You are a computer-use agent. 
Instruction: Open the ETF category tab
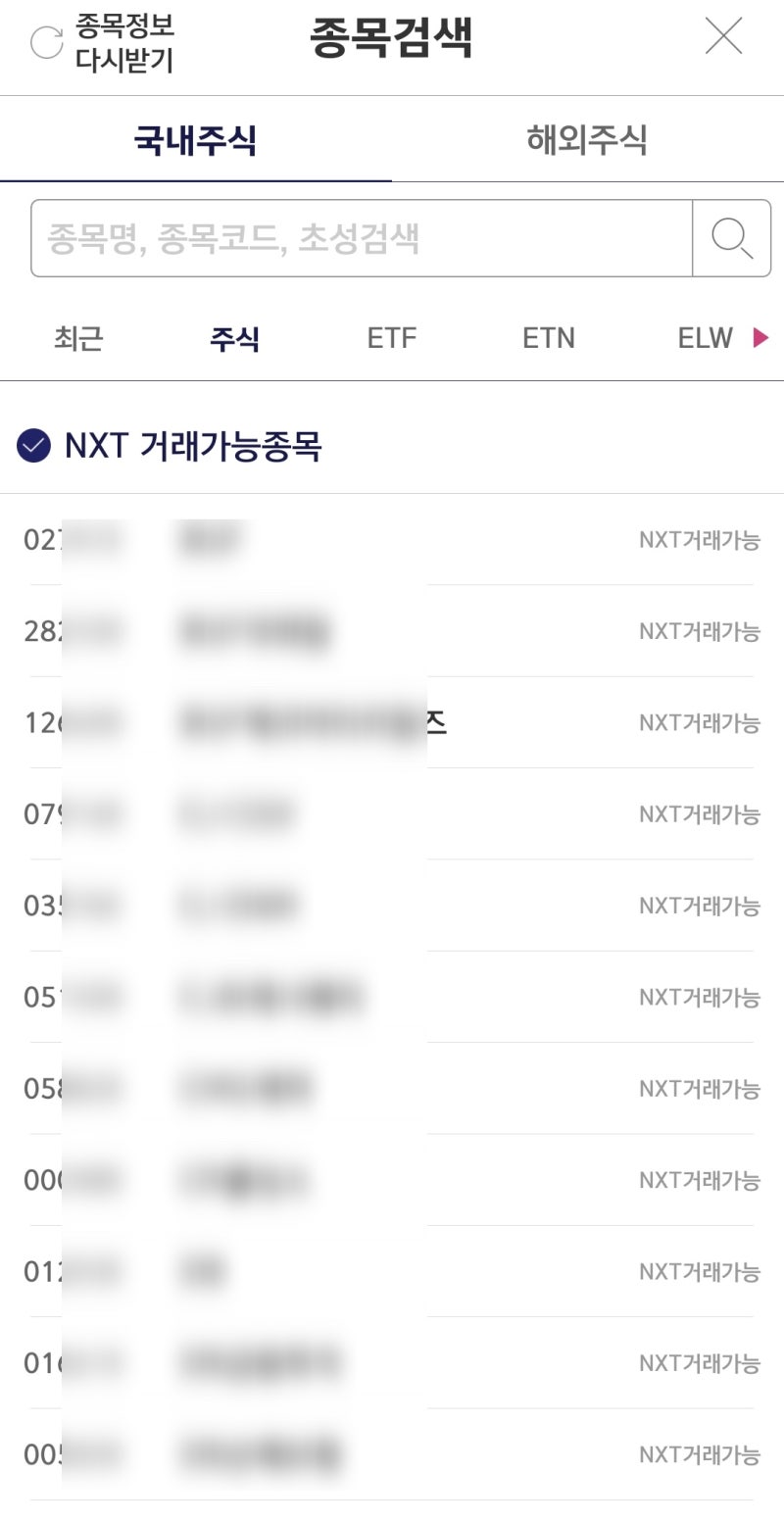(x=392, y=337)
